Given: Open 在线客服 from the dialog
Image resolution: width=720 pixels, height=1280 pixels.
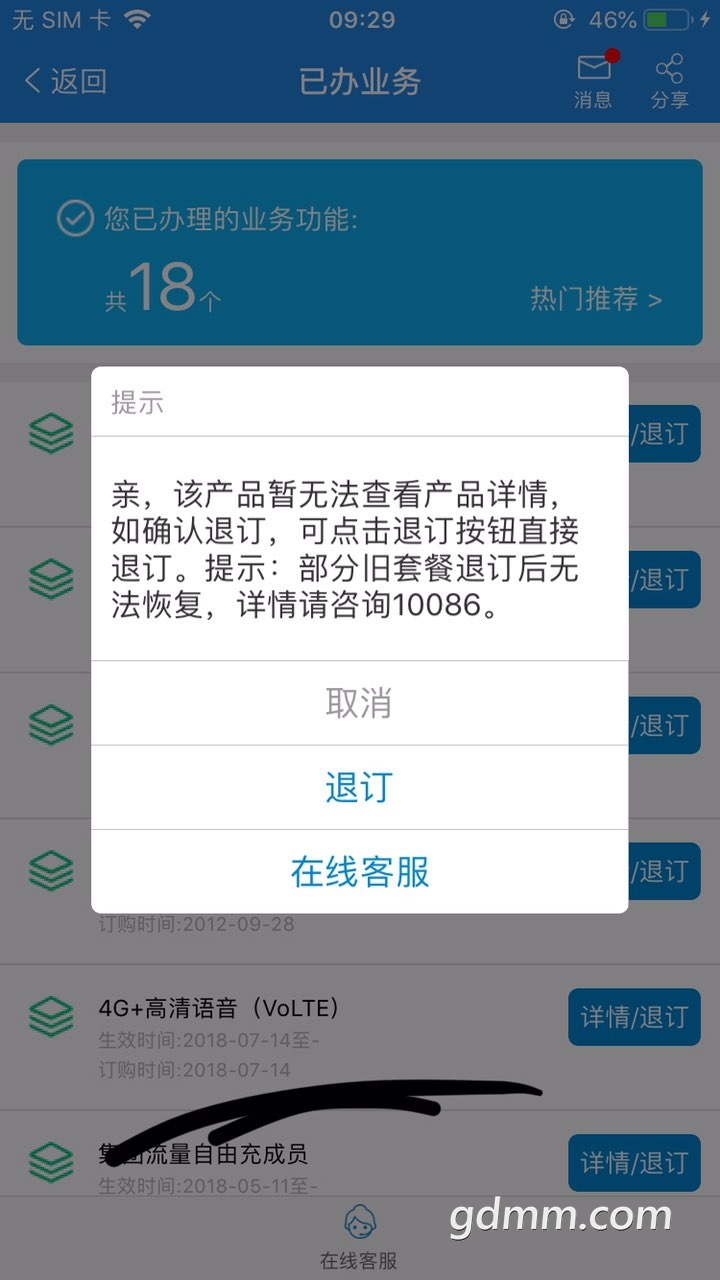Looking at the screenshot, I should tap(359, 871).
